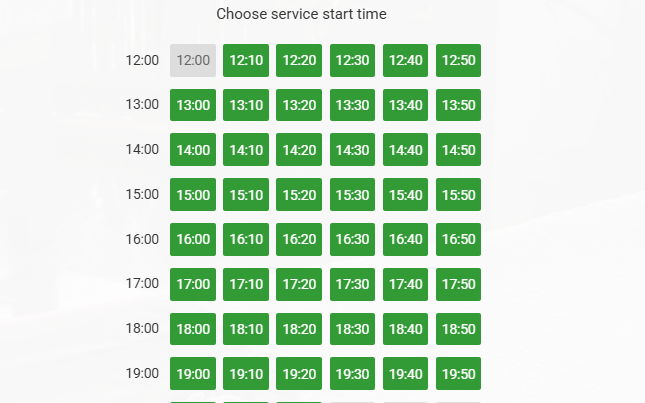This screenshot has width=645, height=403.
Task: Select the 19:30 time slot
Action: (352, 374)
